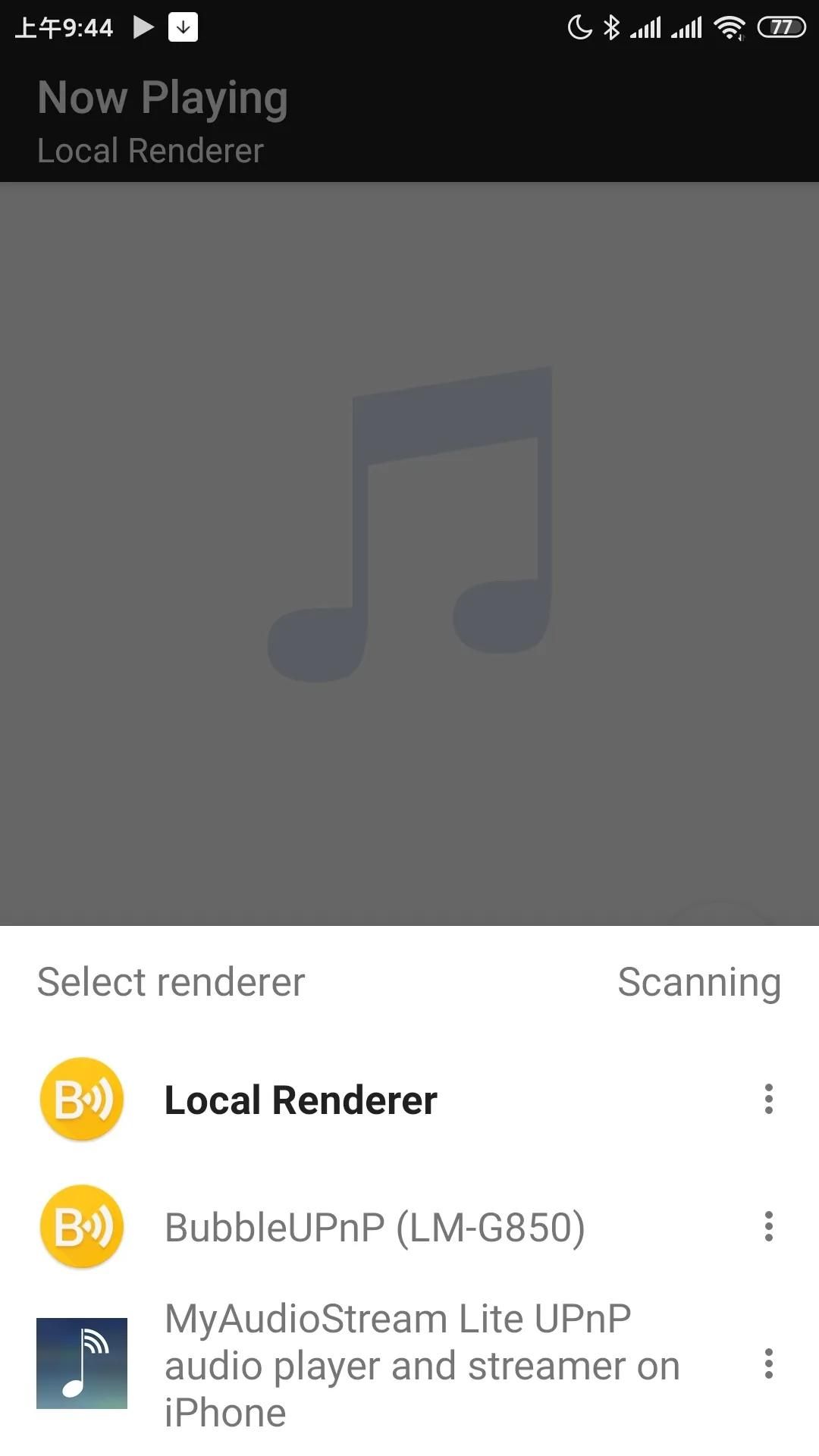The image size is (819, 1456).
Task: Choose BubbleUPnP (LM-G850) renderer
Action: pos(375,1227)
